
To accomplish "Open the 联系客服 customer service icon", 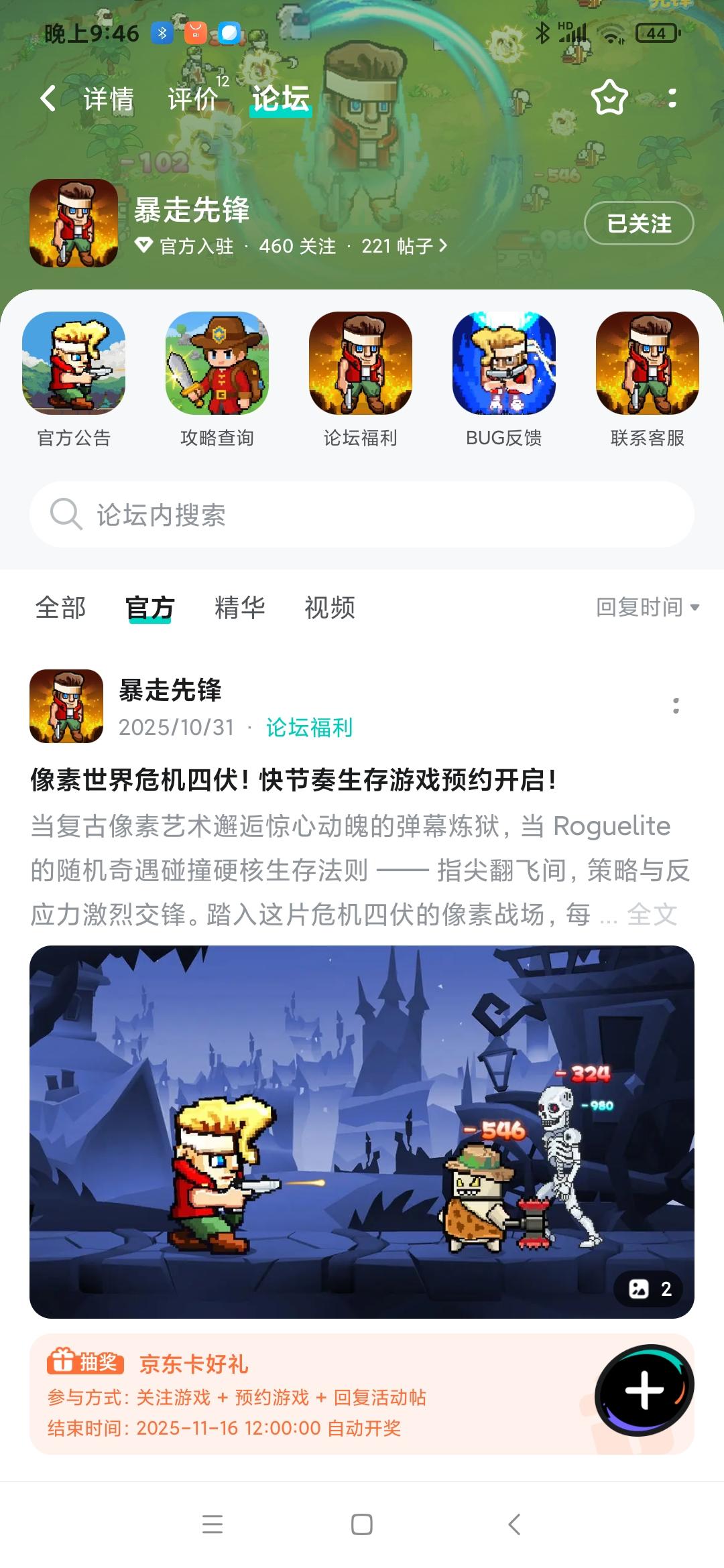I will (646, 365).
